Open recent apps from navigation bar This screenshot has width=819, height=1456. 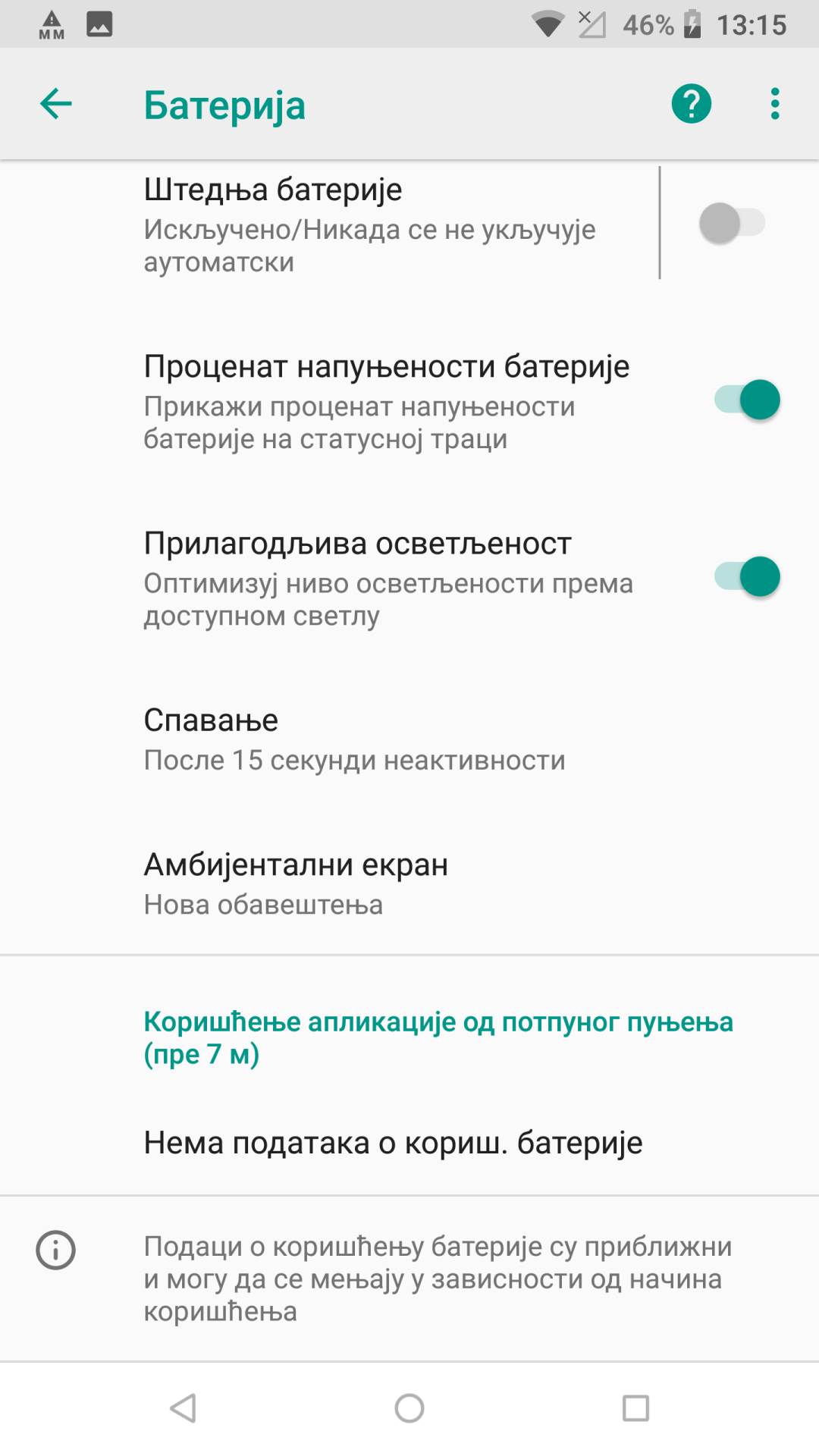pyautogui.click(x=635, y=1408)
